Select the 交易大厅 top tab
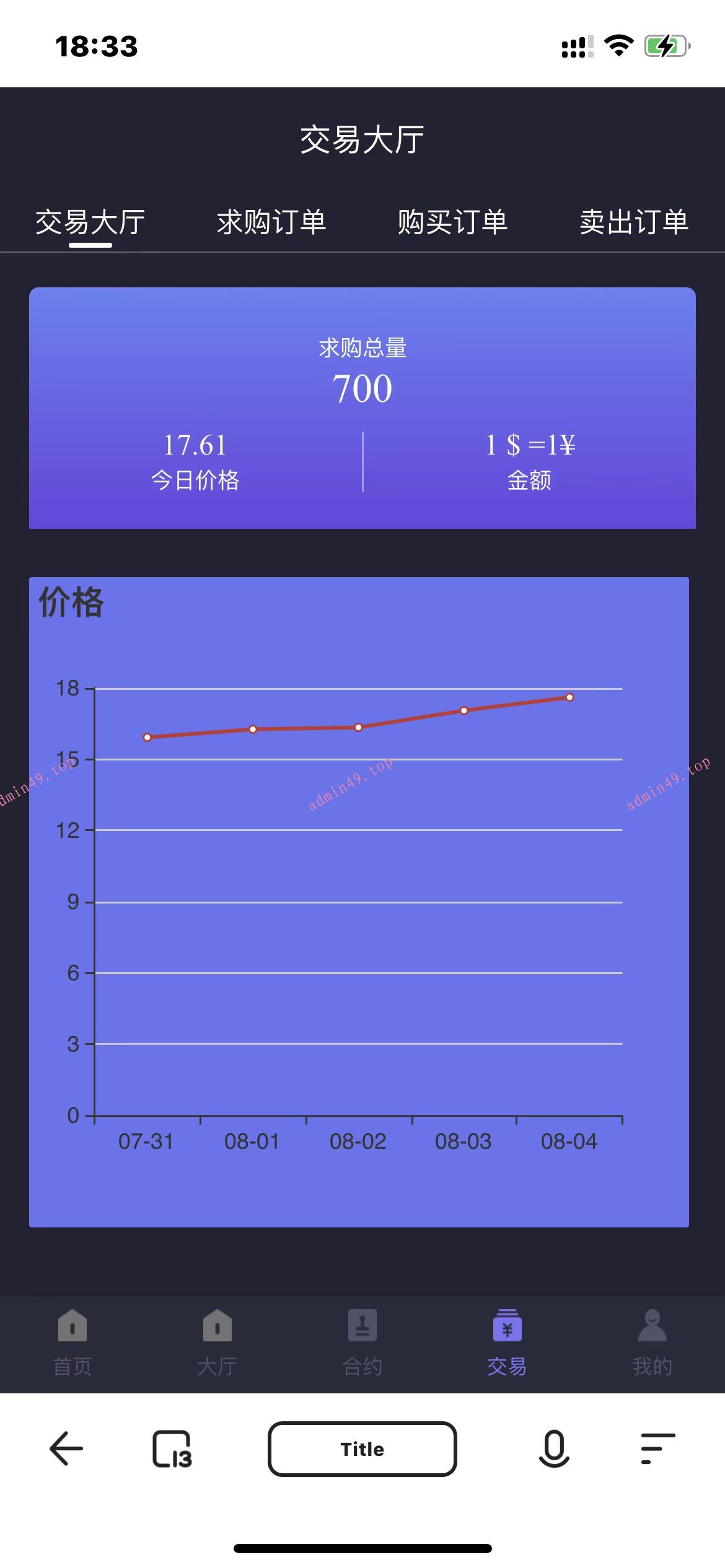This screenshot has height=1568, width=725. coord(90,222)
